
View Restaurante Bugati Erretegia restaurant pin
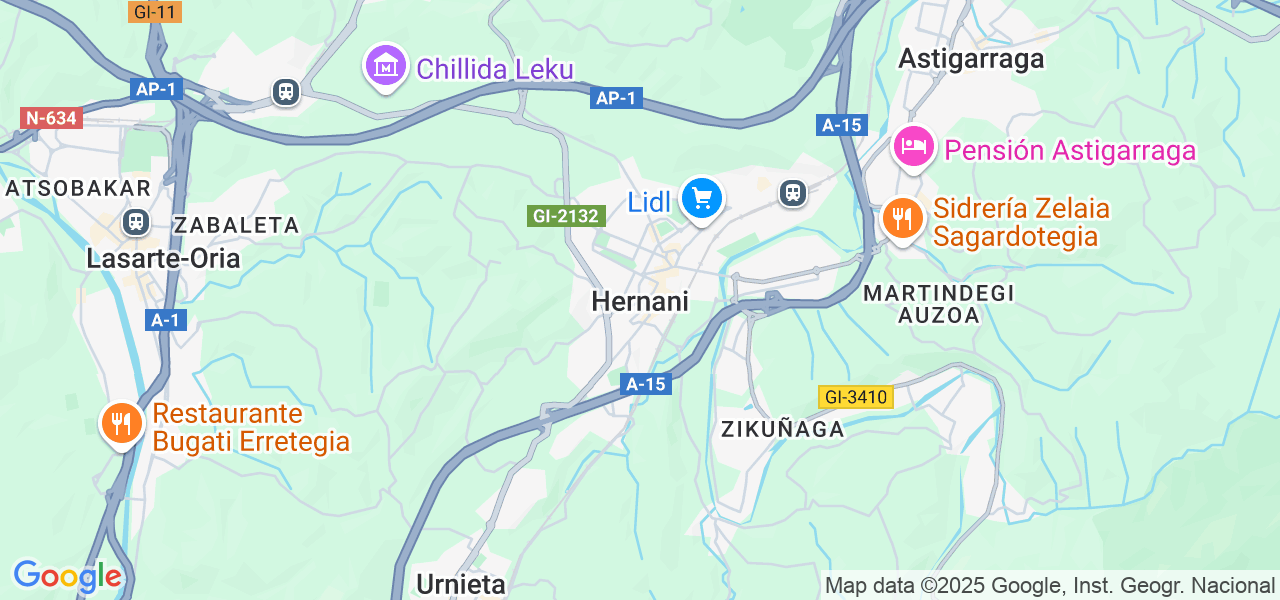pos(122,424)
